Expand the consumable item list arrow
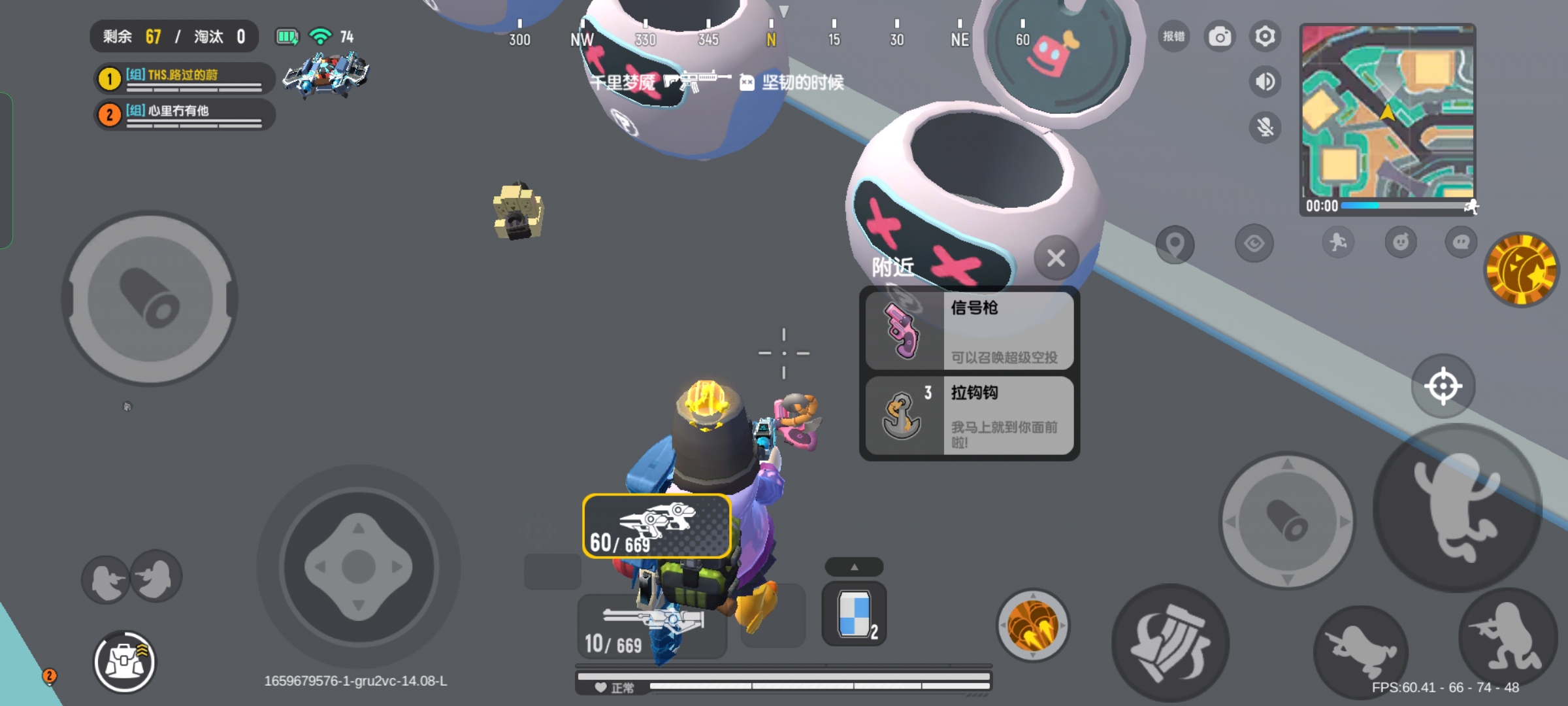Image resolution: width=1568 pixels, height=706 pixels. (854, 567)
